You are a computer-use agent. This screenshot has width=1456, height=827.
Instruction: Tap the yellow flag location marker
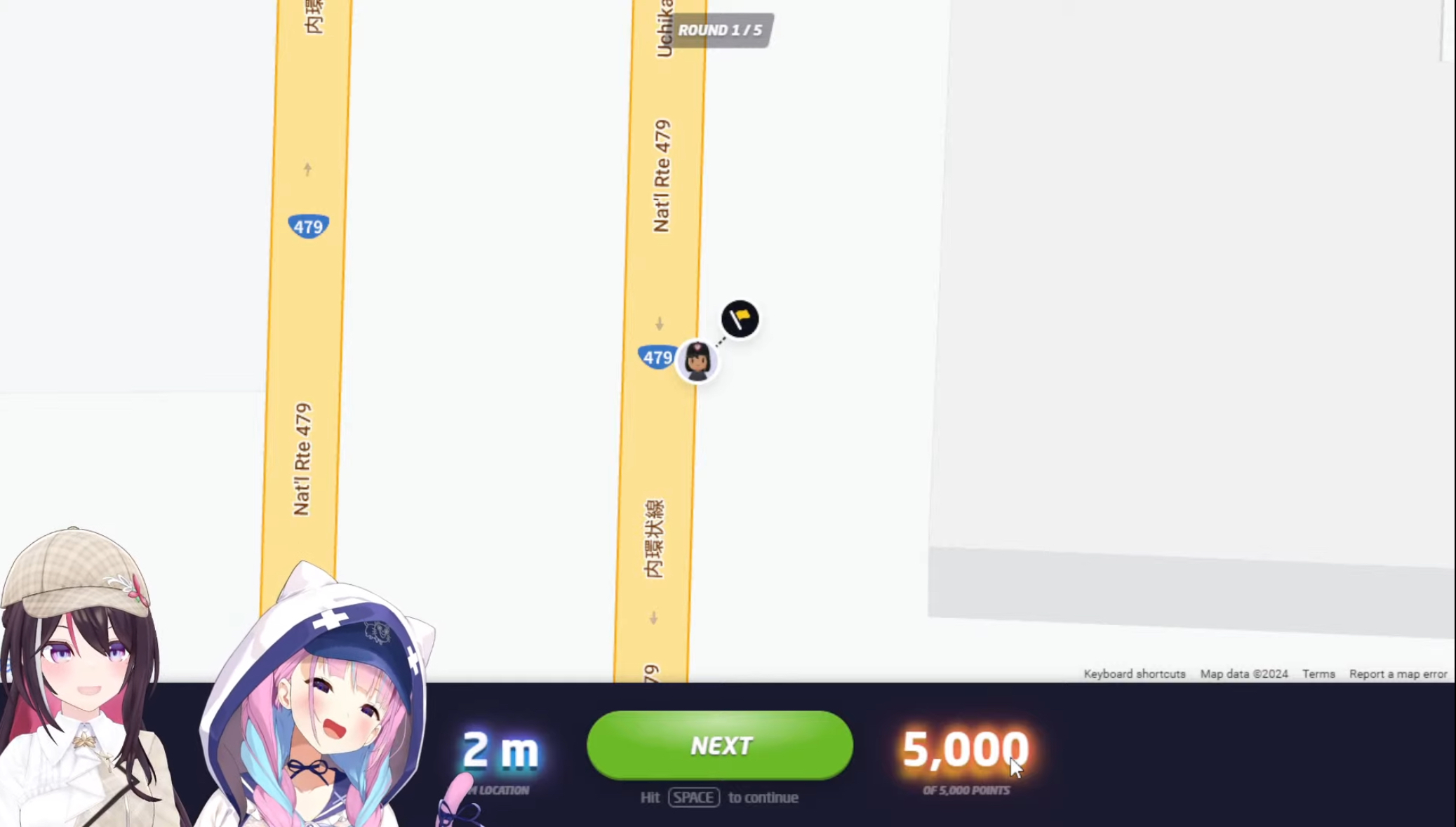point(740,319)
